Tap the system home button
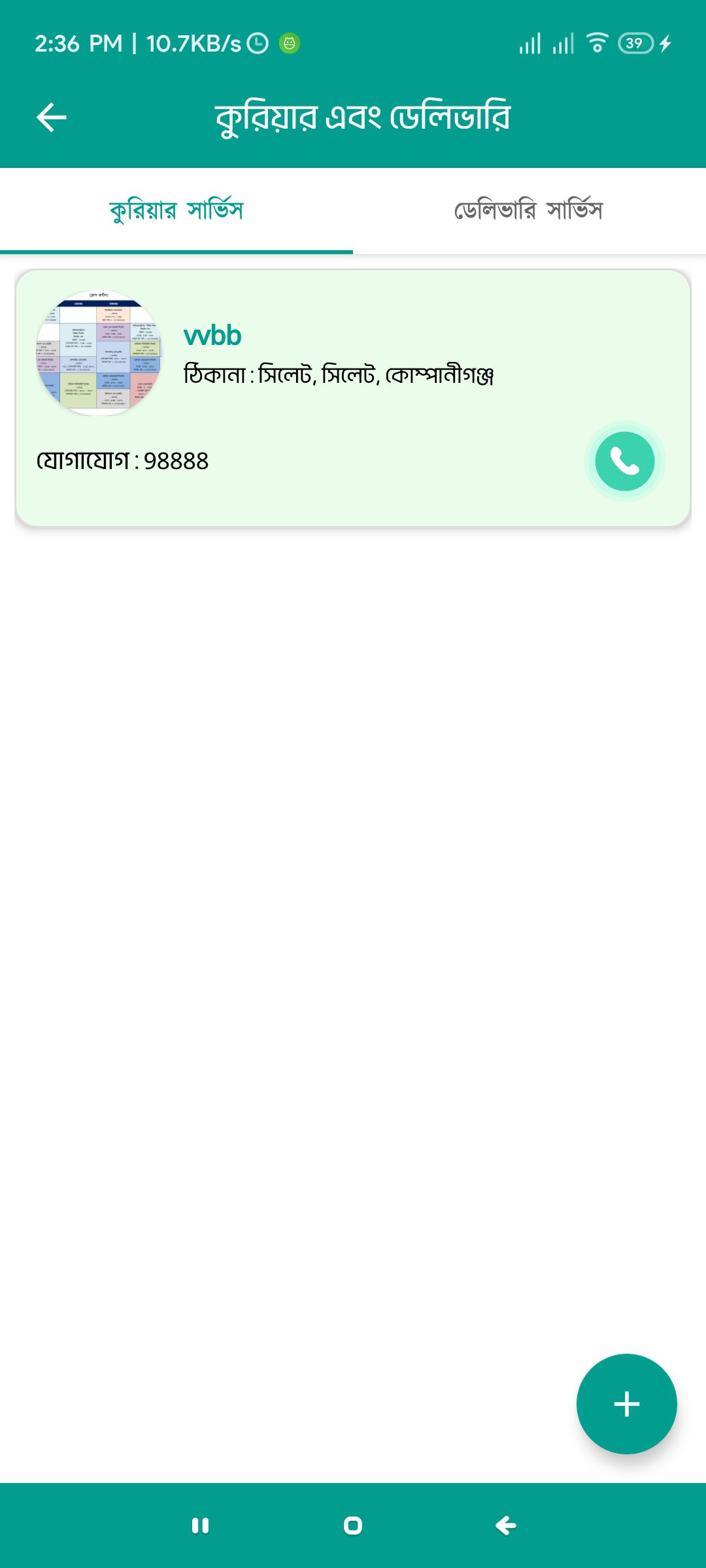Screen dimensions: 706x1568 [353, 1526]
